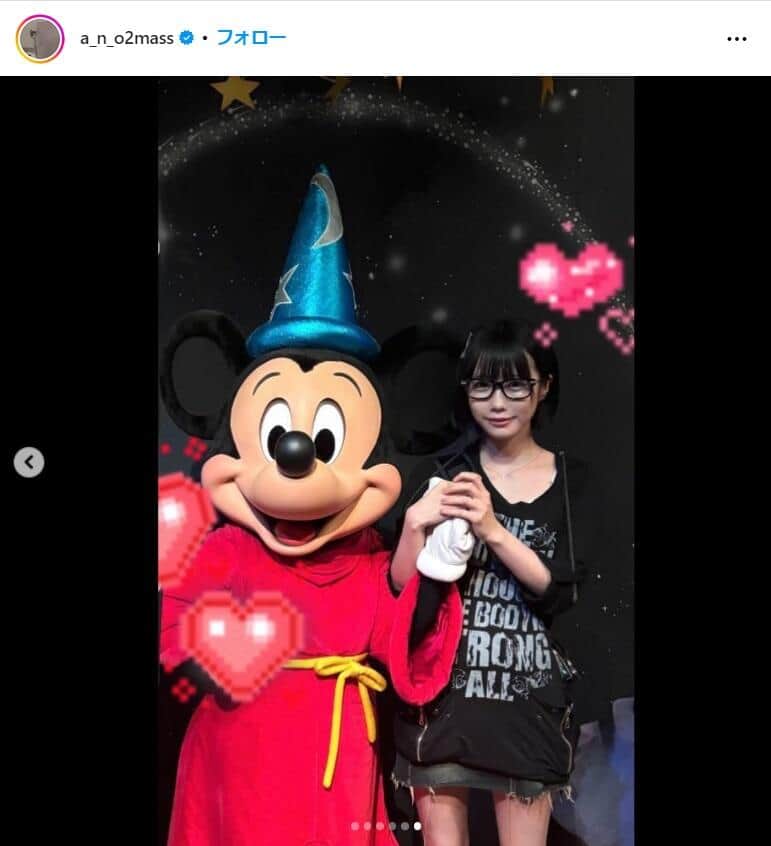Follow the a_n_o2mass account

[251, 38]
